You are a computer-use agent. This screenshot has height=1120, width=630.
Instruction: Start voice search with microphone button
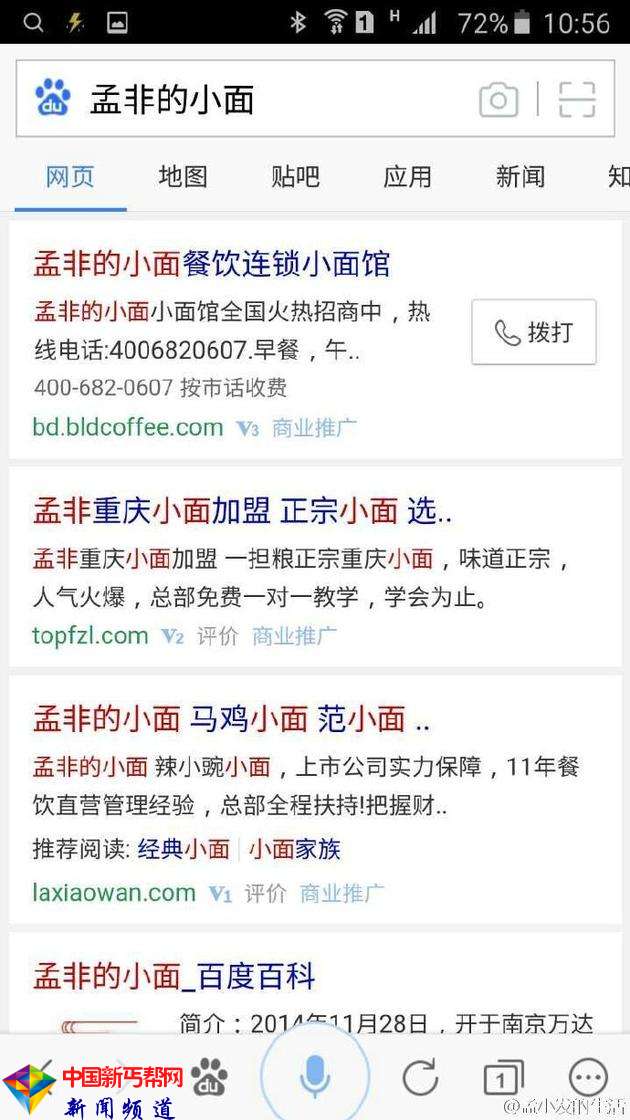tap(315, 1077)
